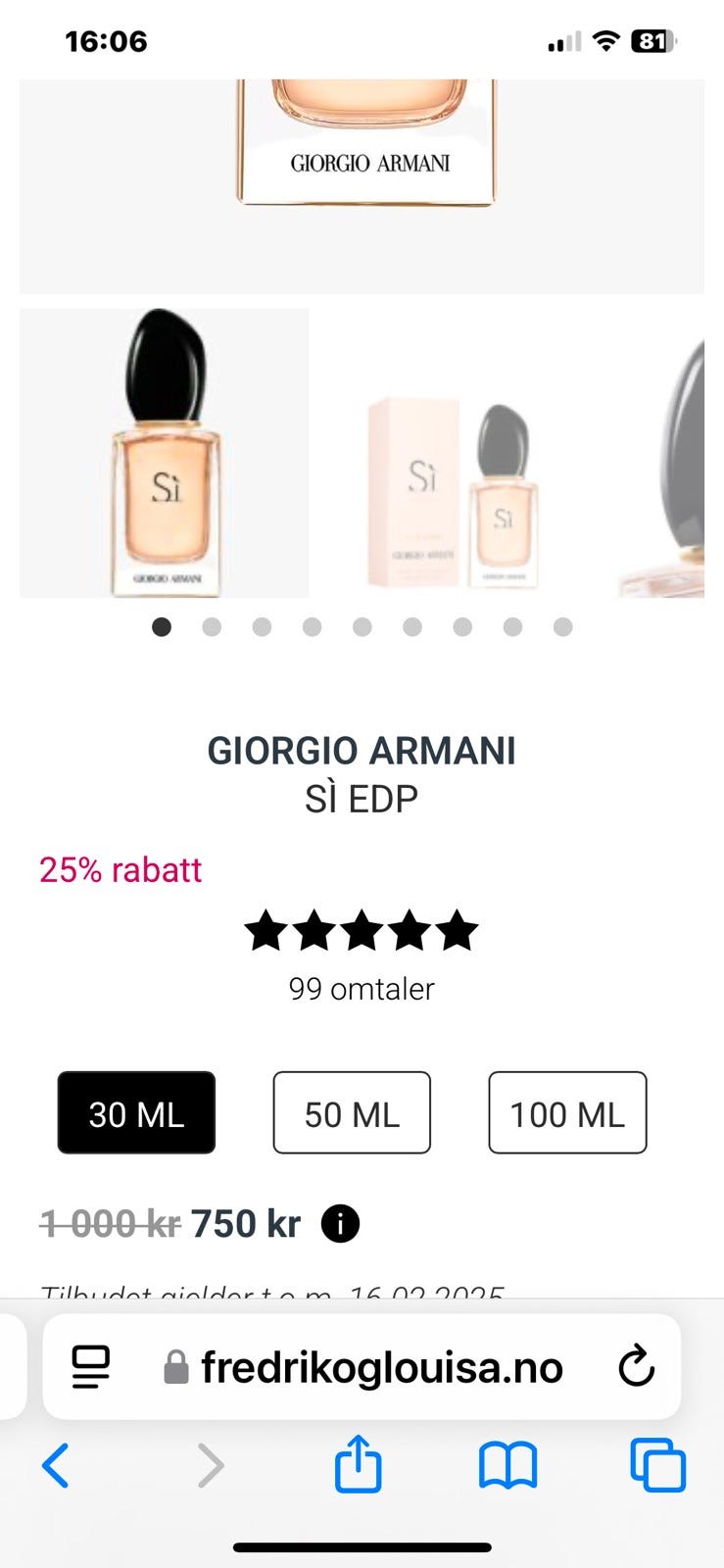Show all open Safari tabs
The width and height of the screenshot is (724, 1568).
click(x=657, y=1466)
